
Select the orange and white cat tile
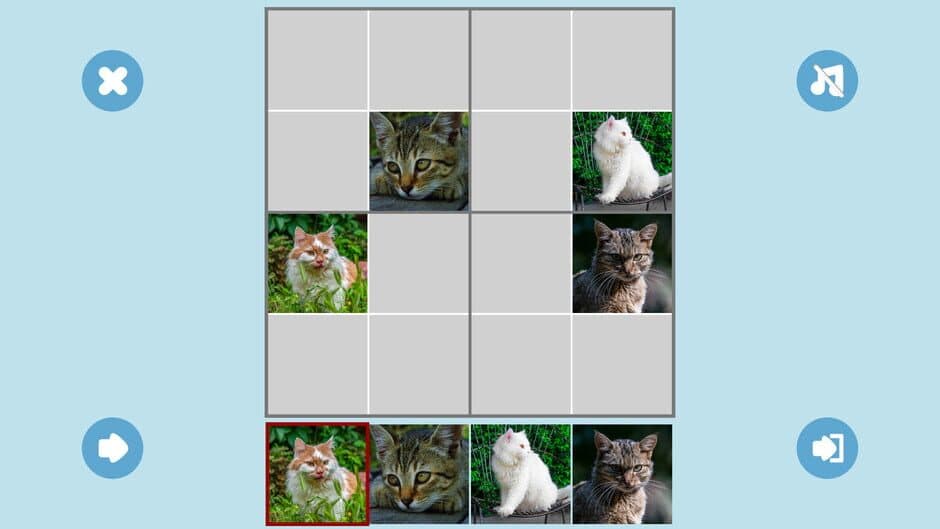(x=317, y=474)
